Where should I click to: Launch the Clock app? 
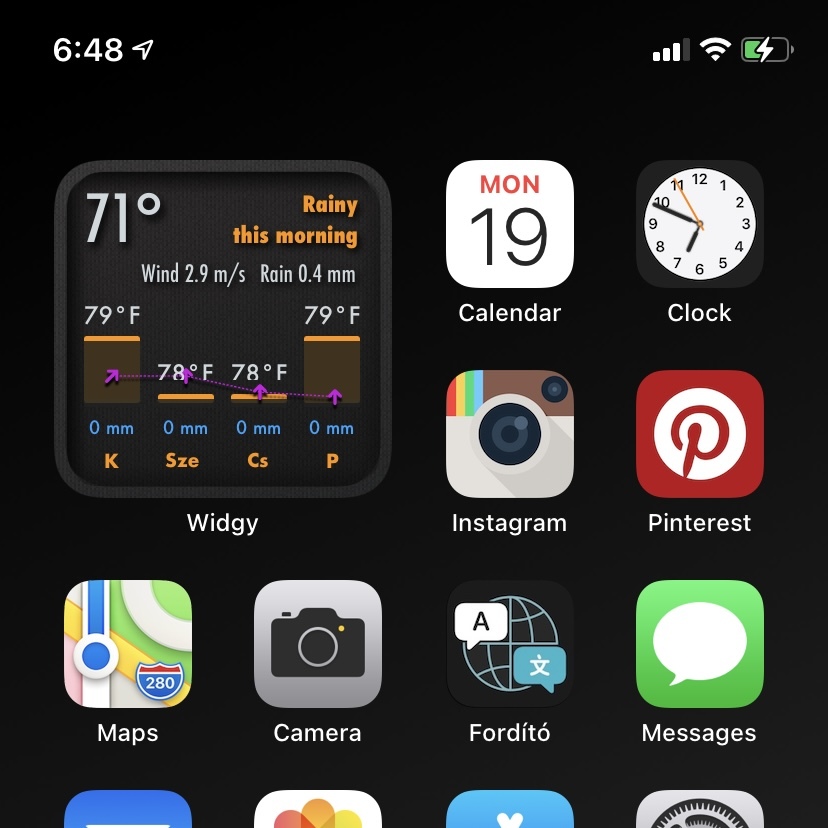pos(699,224)
